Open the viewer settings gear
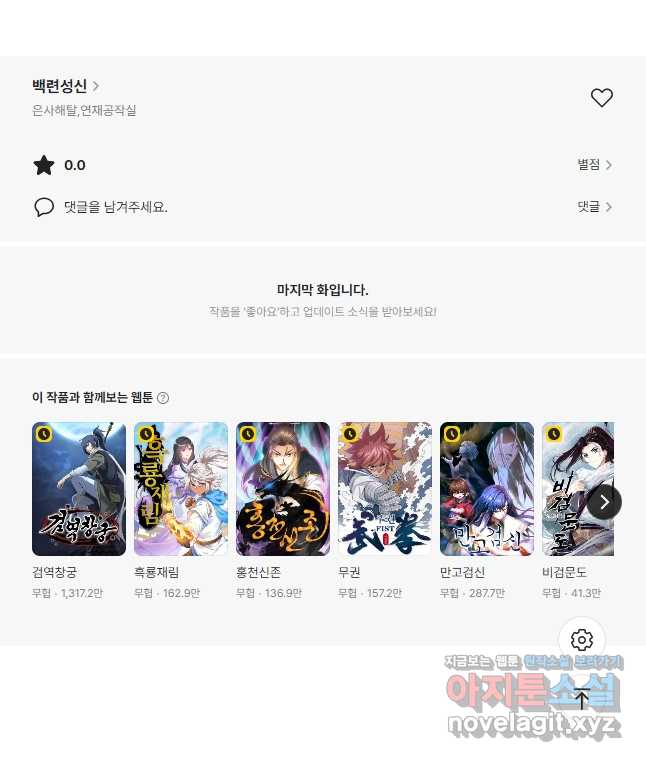 [x=582, y=640]
